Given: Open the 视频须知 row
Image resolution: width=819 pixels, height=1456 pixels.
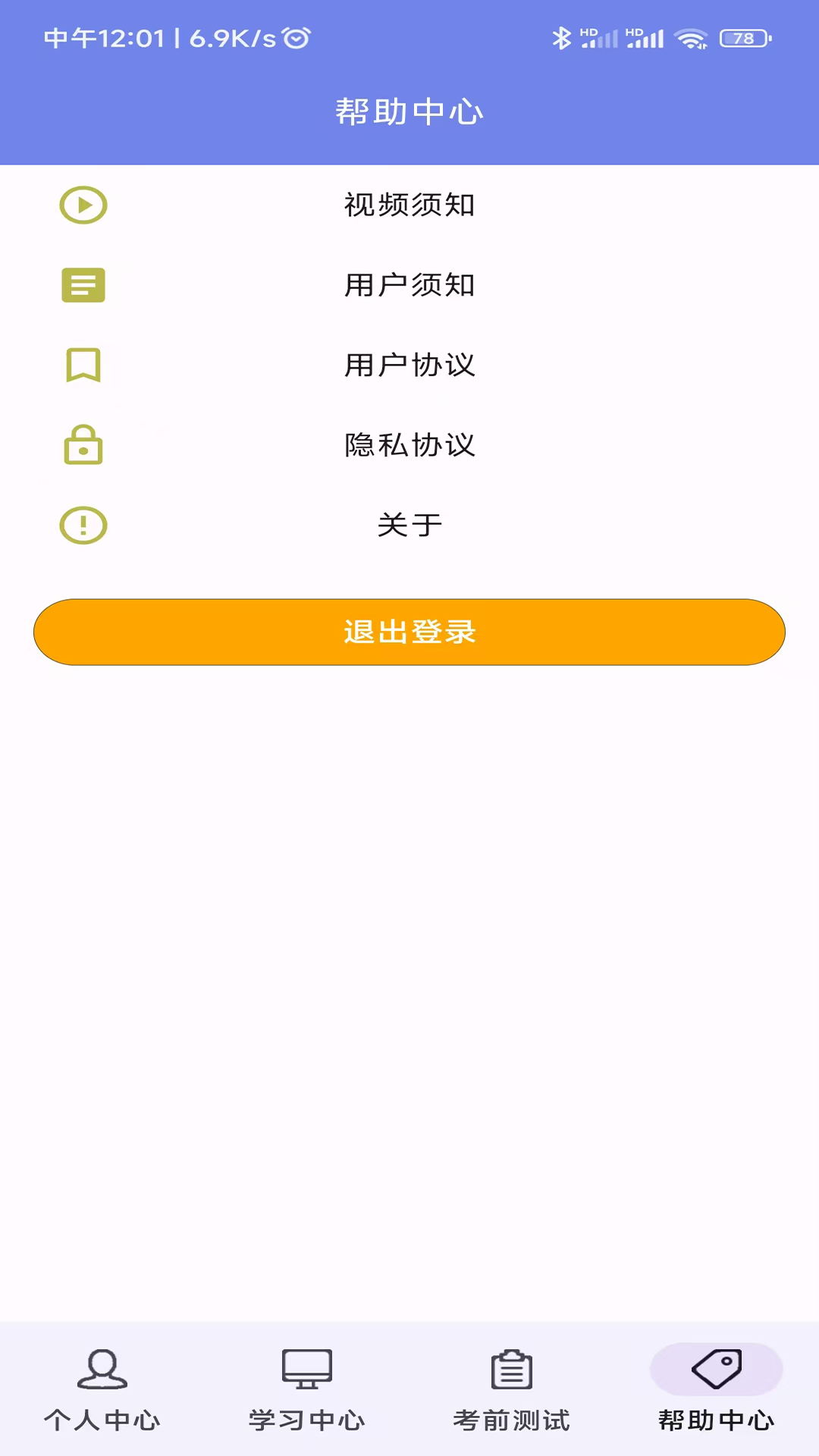Looking at the screenshot, I should 409,205.
